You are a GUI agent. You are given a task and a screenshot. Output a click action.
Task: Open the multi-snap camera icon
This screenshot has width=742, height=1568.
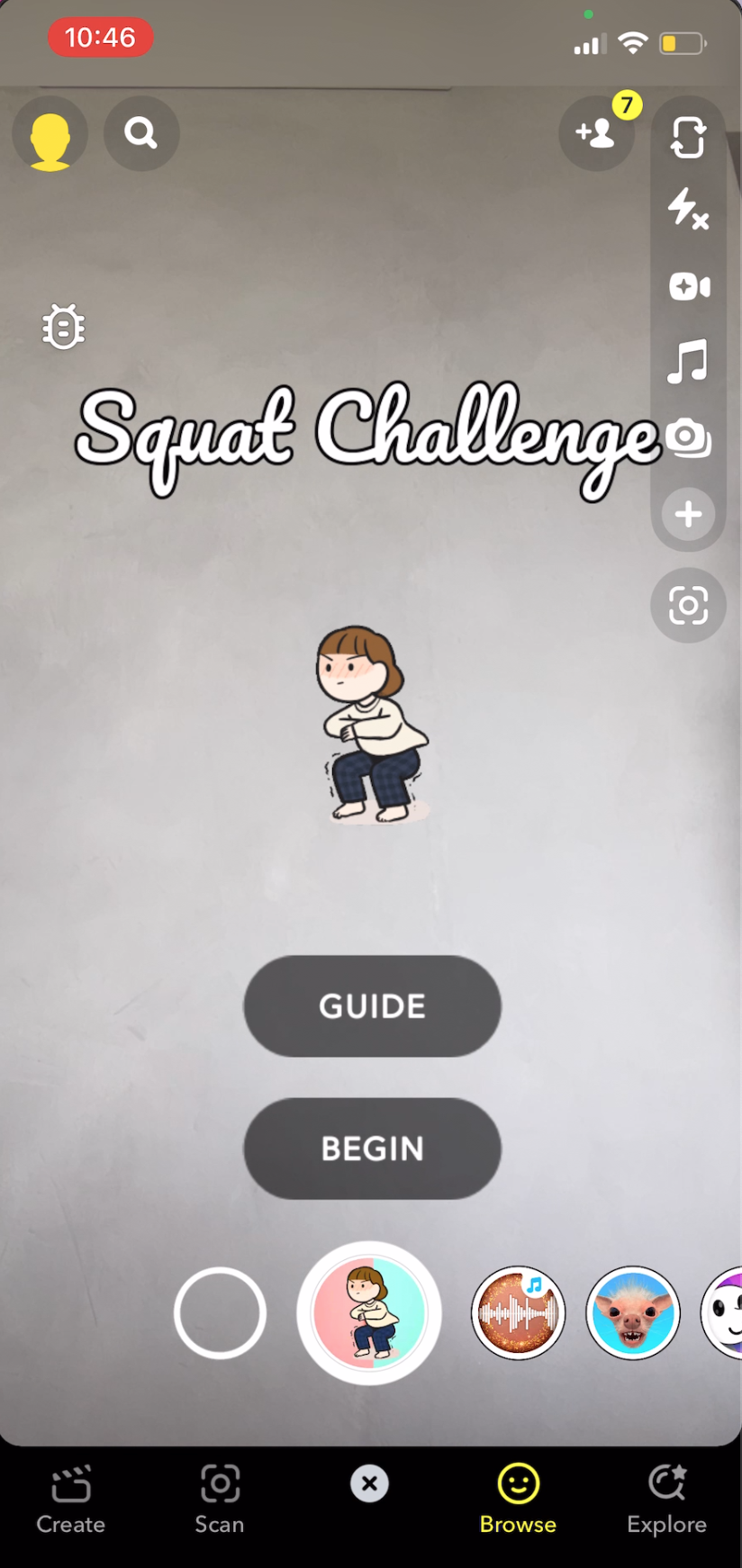[x=689, y=438]
